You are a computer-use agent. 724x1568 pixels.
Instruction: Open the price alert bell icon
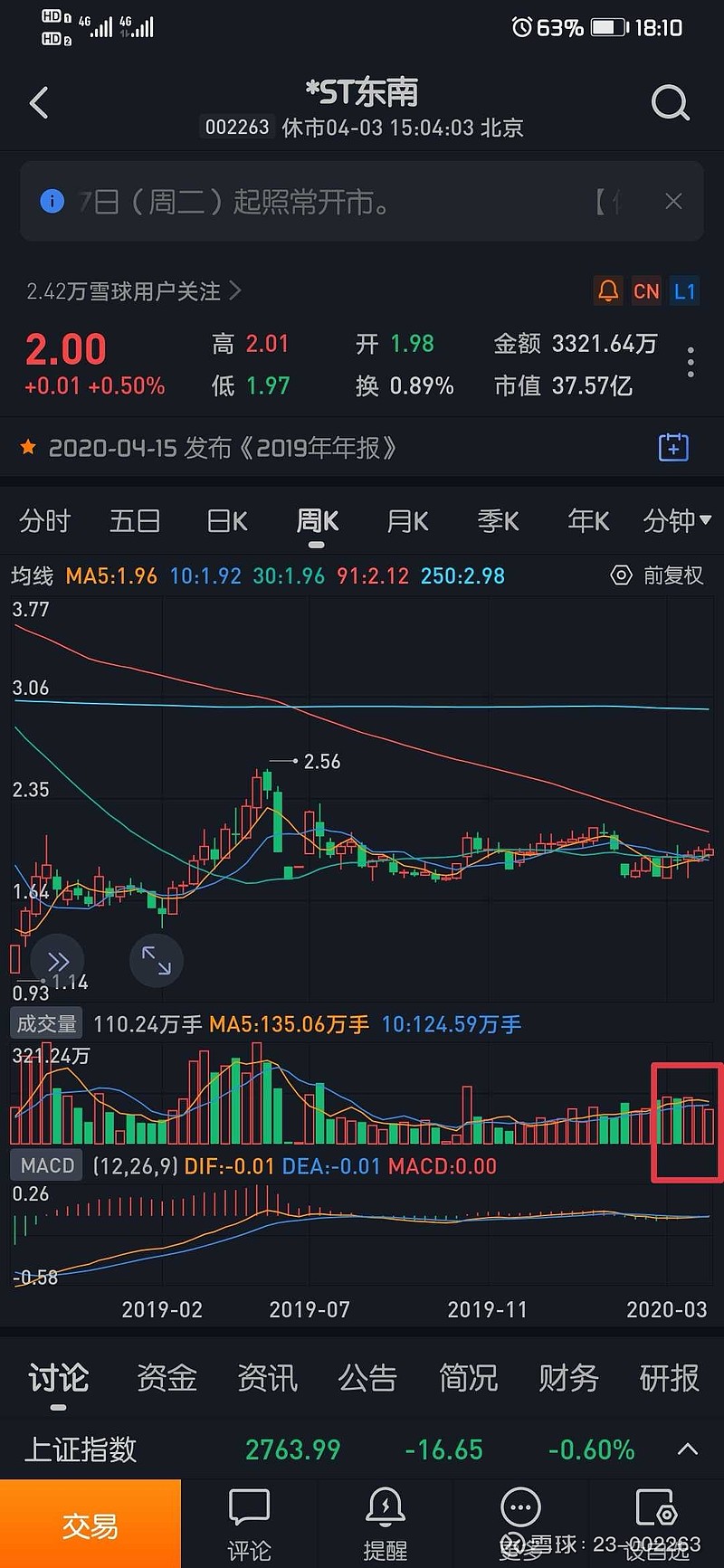point(608,291)
